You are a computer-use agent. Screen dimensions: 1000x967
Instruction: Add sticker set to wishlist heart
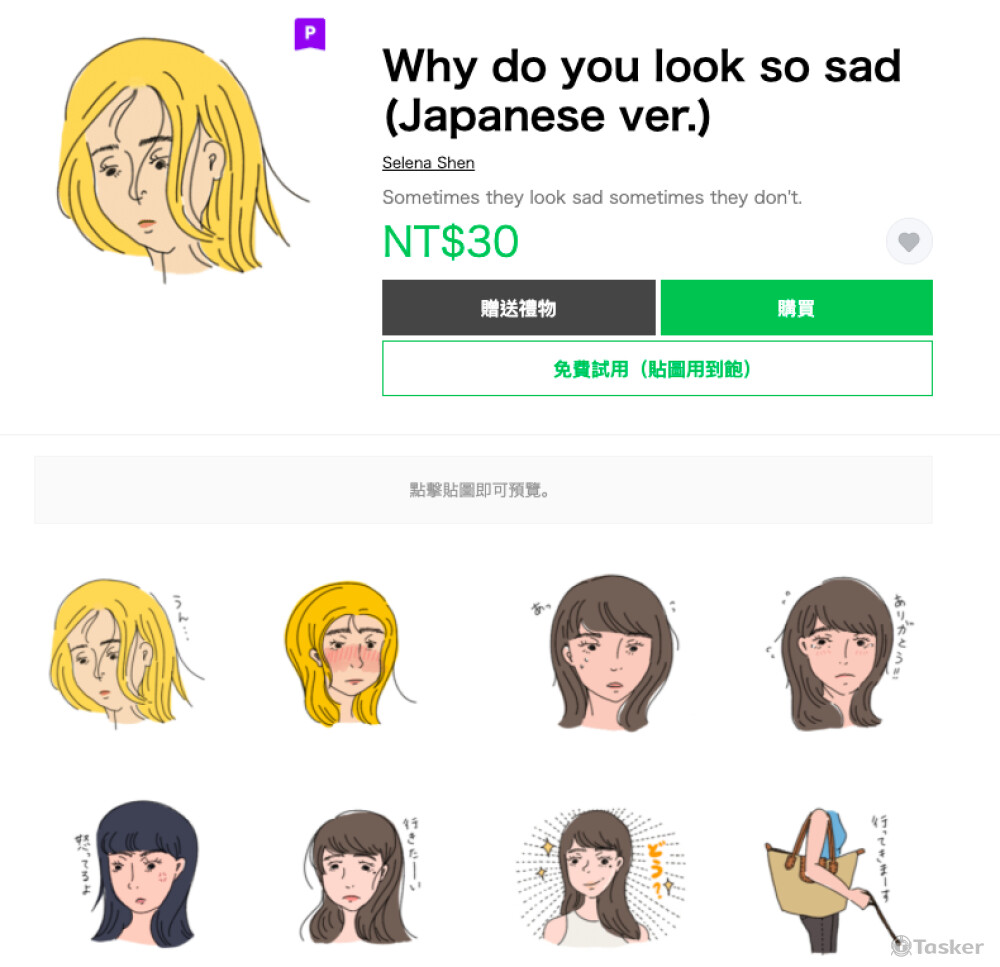pyautogui.click(x=908, y=242)
